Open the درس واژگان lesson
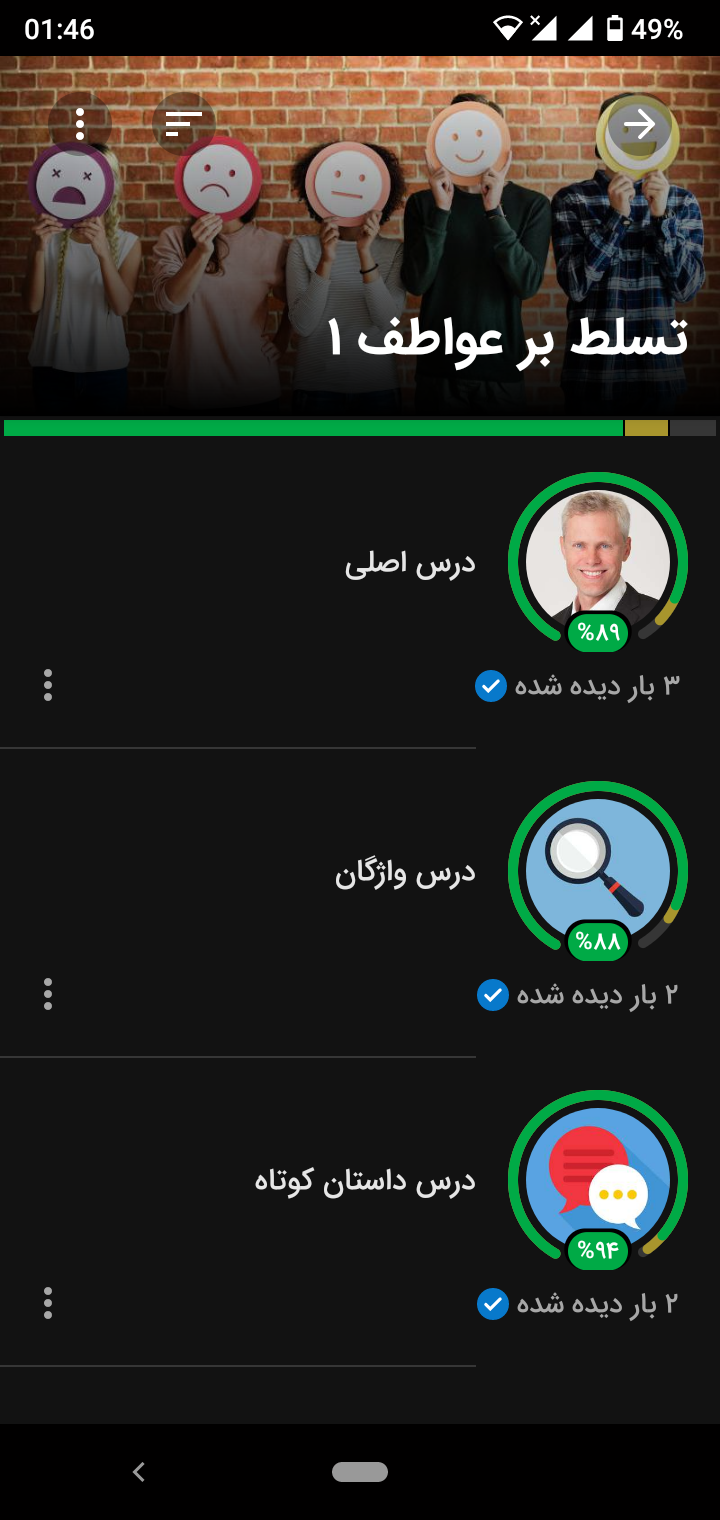720x1520 pixels. 360,903
